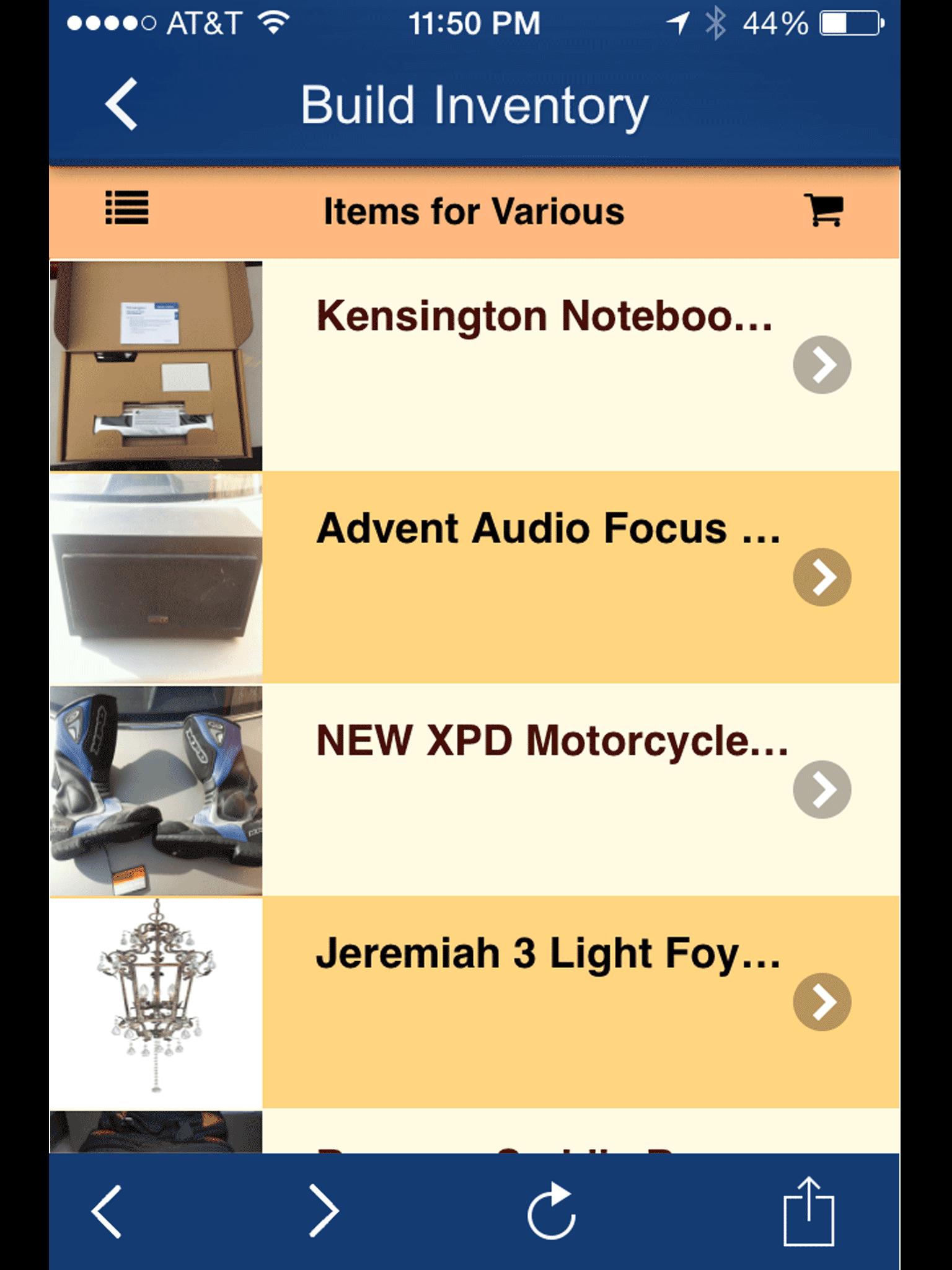Tap the Advent Audio speaker thumbnail
952x1270 pixels.
tap(156, 578)
